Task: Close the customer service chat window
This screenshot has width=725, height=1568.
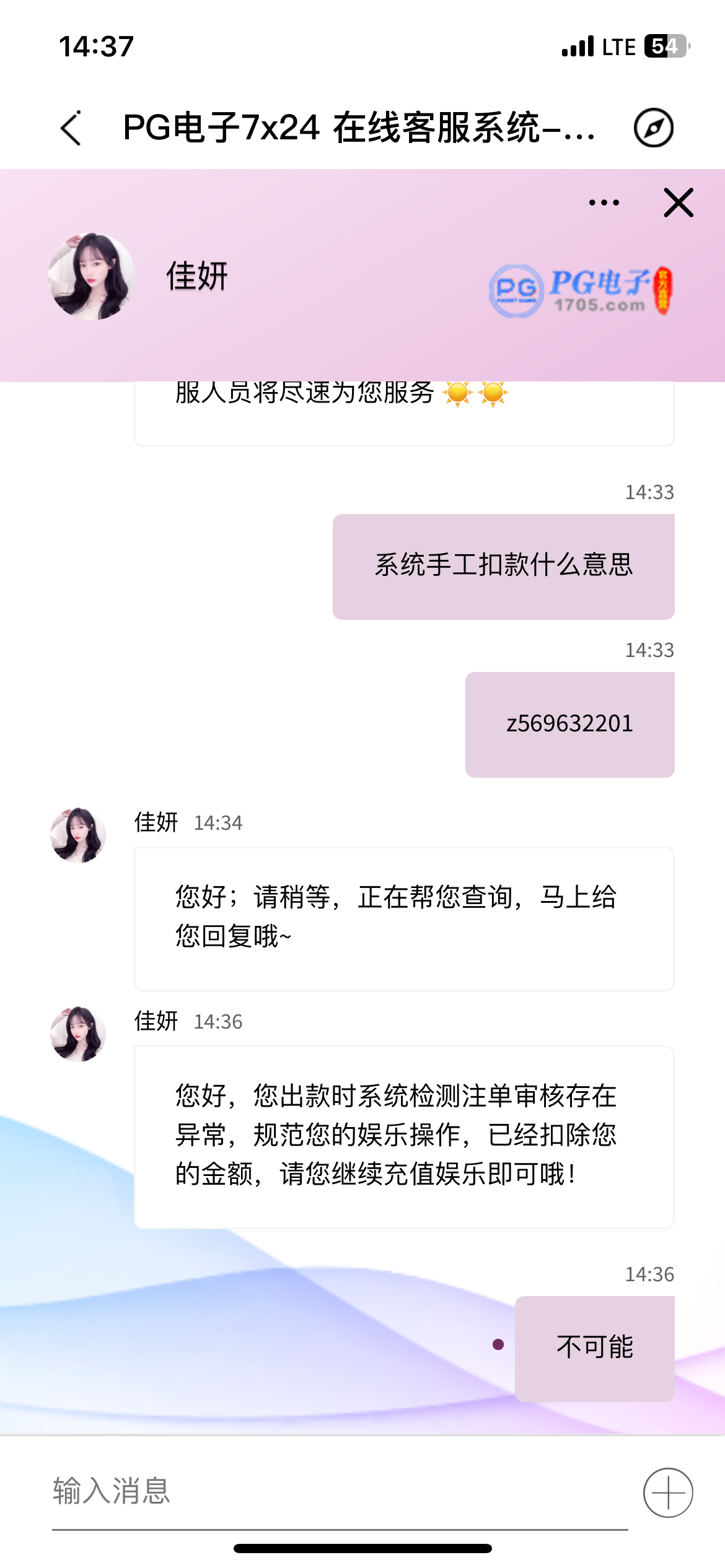Action: point(679,203)
